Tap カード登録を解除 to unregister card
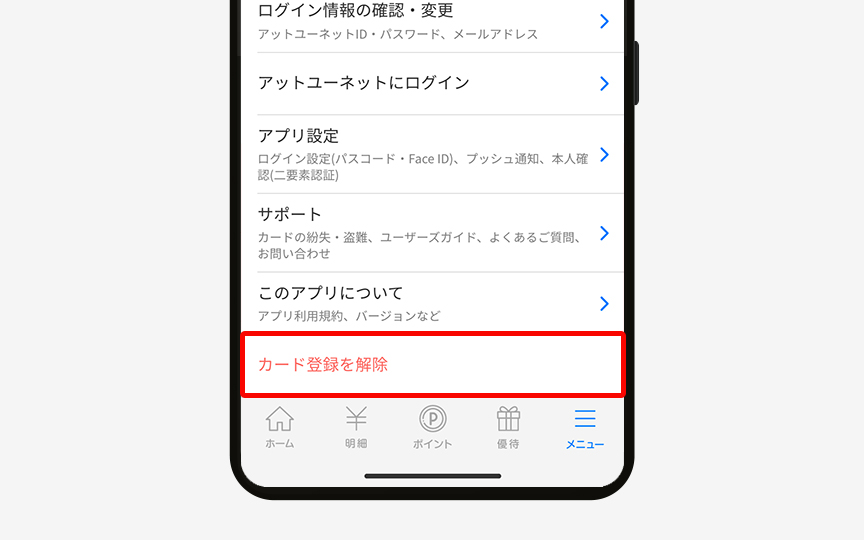Image resolution: width=864 pixels, height=540 pixels. pyautogui.click(x=432, y=364)
